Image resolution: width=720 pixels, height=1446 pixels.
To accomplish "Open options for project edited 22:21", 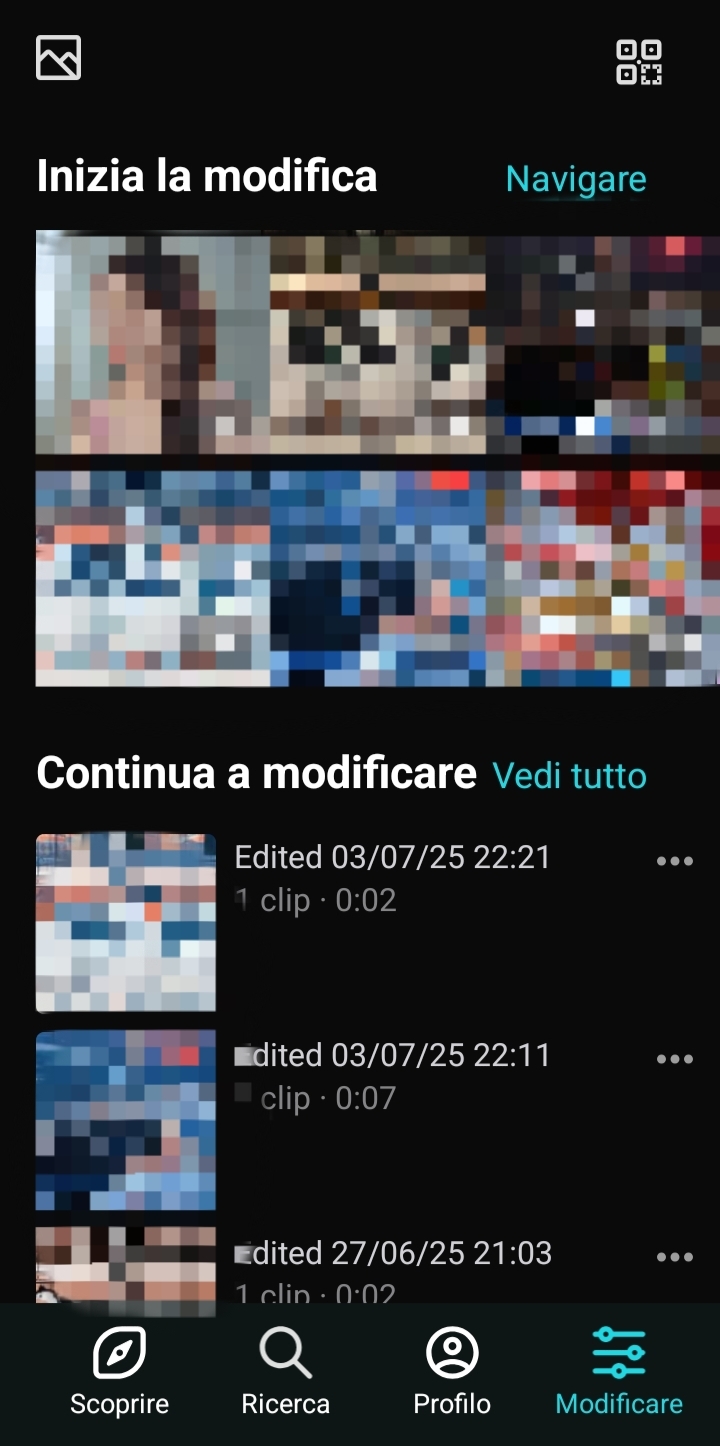I will (x=674, y=861).
